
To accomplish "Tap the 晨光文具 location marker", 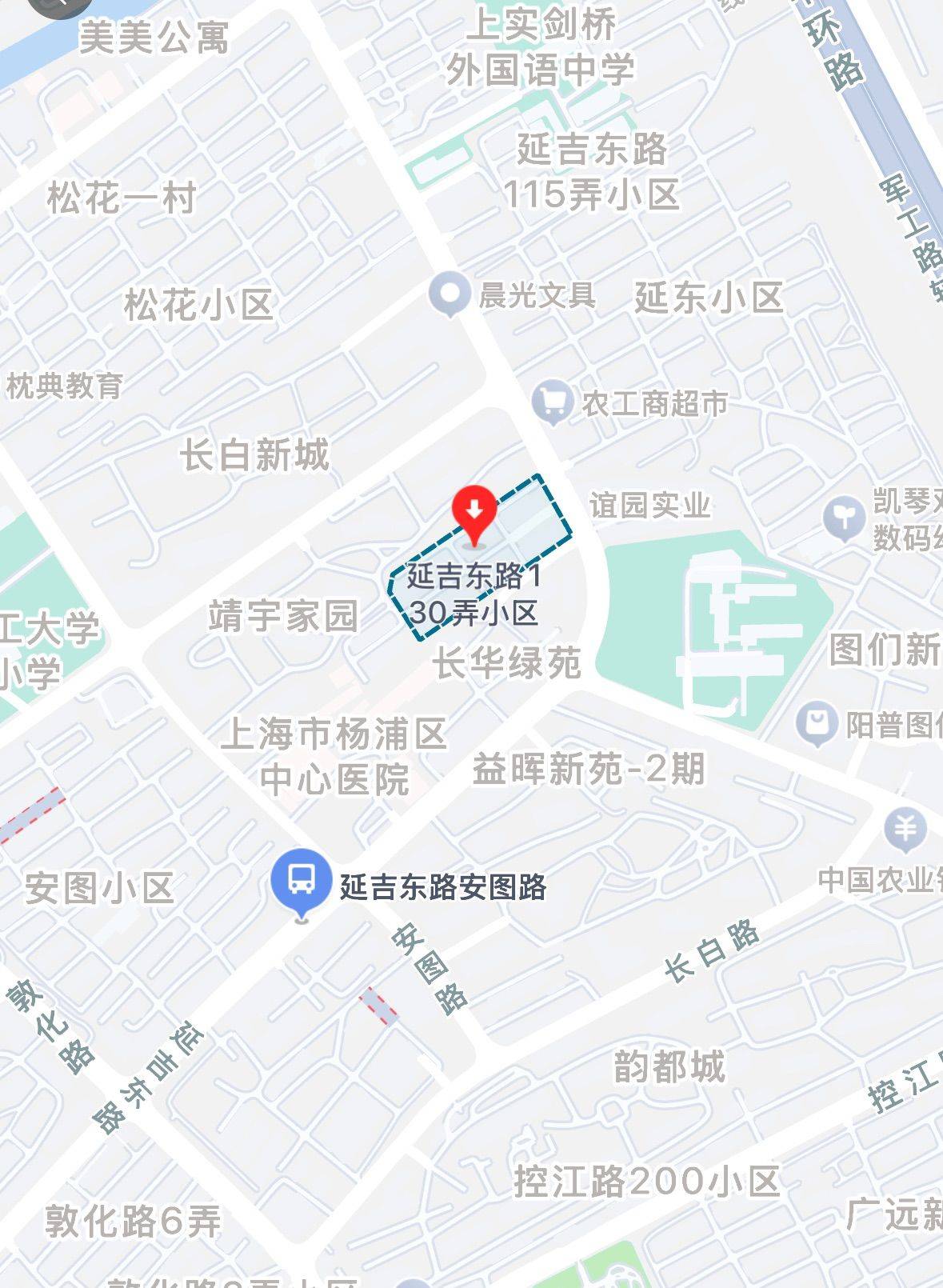I will click(450, 293).
